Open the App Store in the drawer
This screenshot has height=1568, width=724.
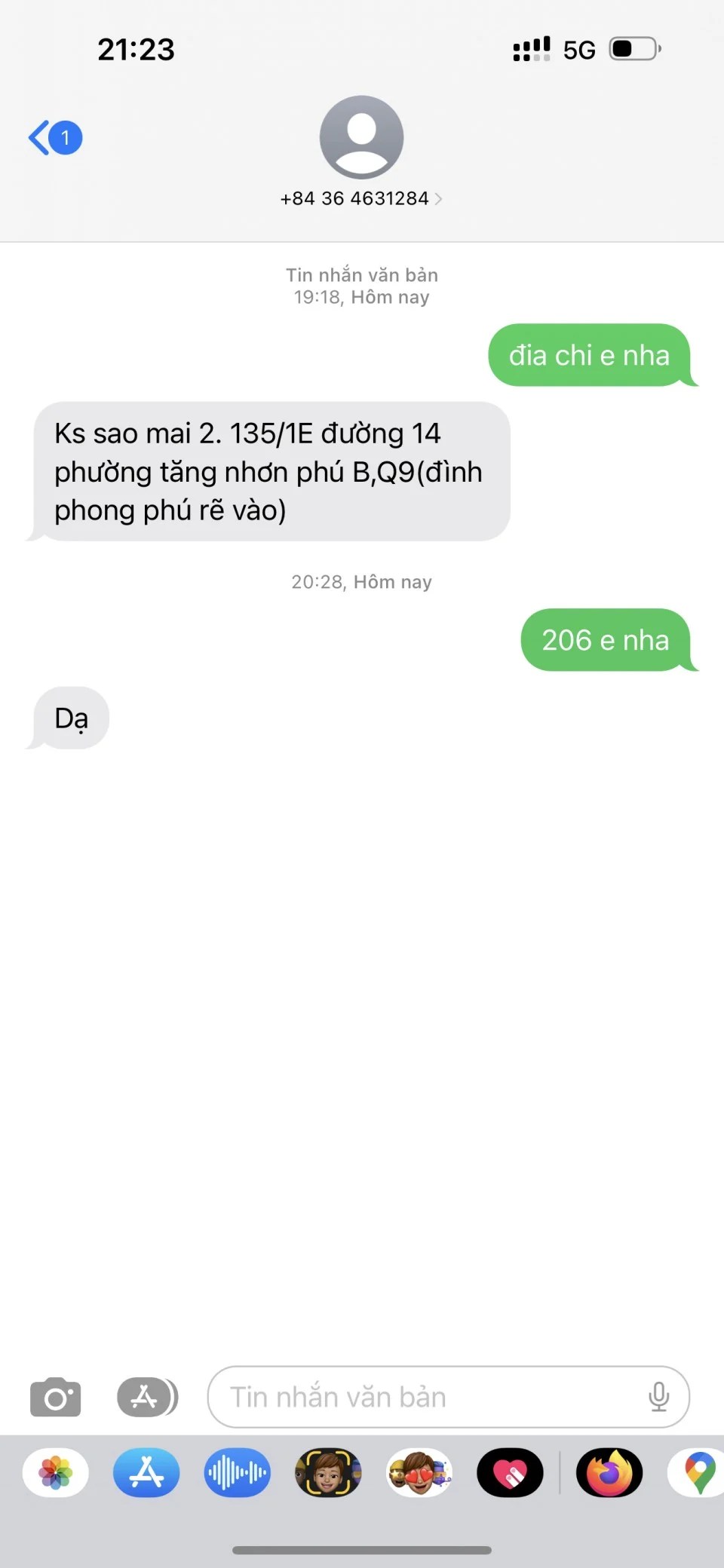146,1472
